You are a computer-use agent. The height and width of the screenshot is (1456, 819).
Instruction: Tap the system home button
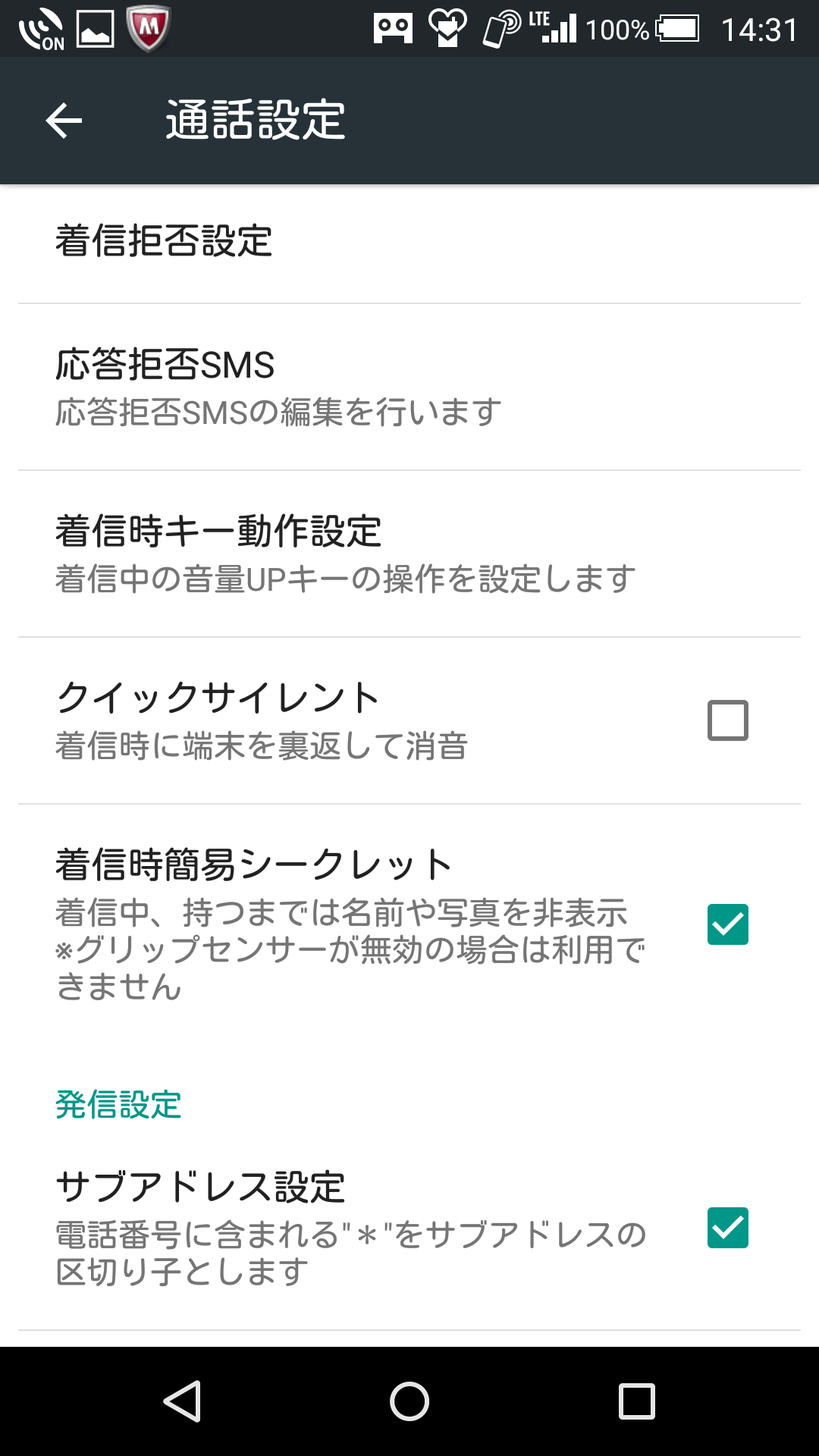pos(409,1401)
